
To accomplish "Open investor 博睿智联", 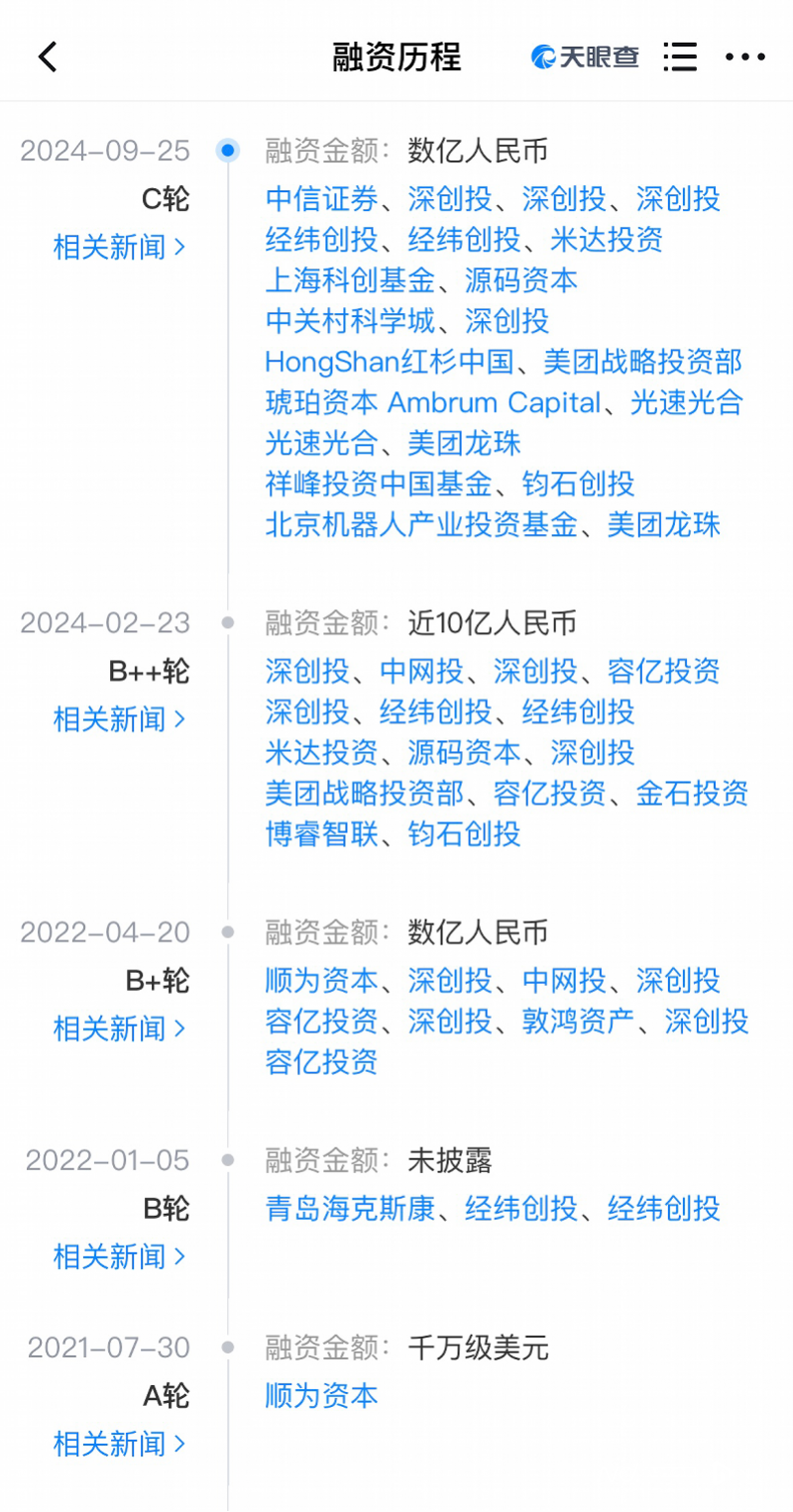I will 322,833.
